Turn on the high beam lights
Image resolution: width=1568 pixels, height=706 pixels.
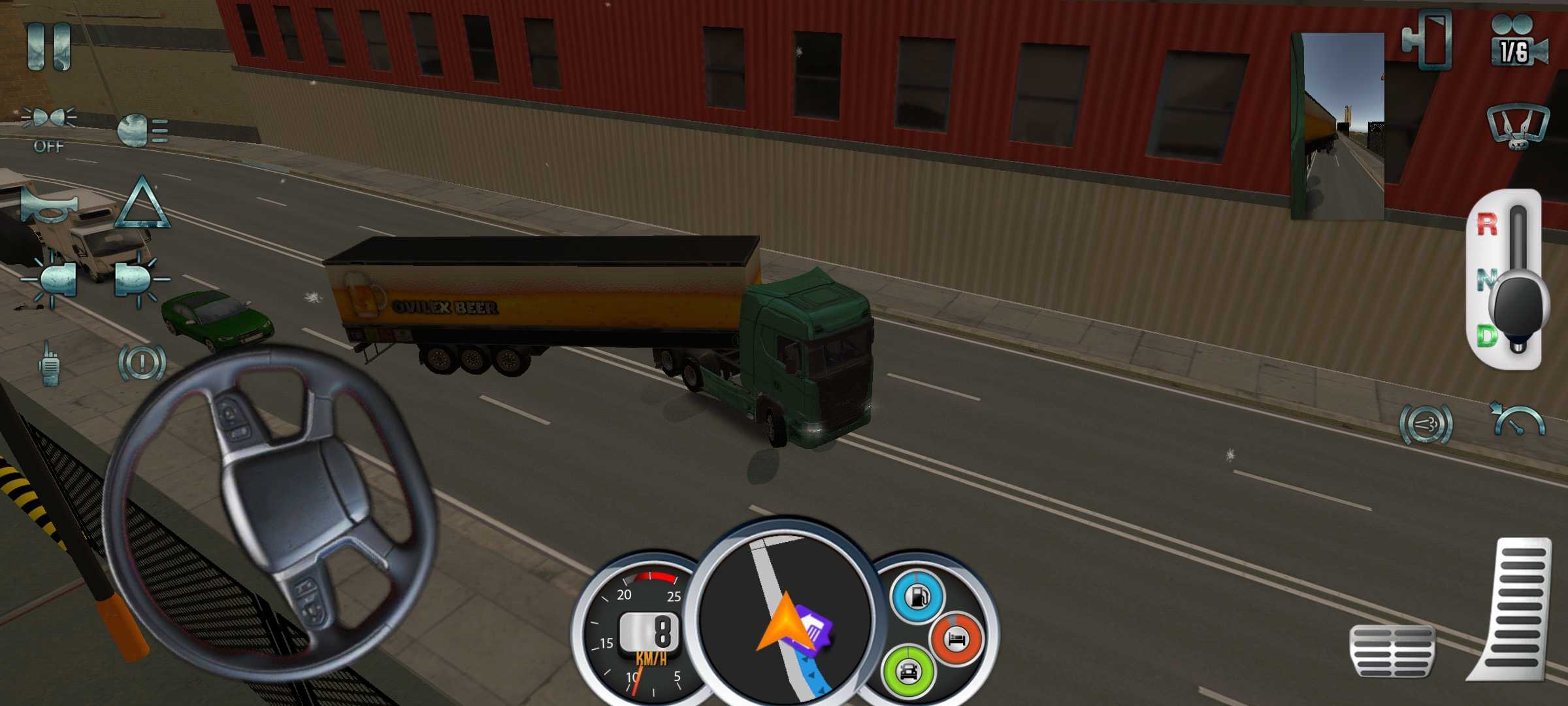coord(142,129)
